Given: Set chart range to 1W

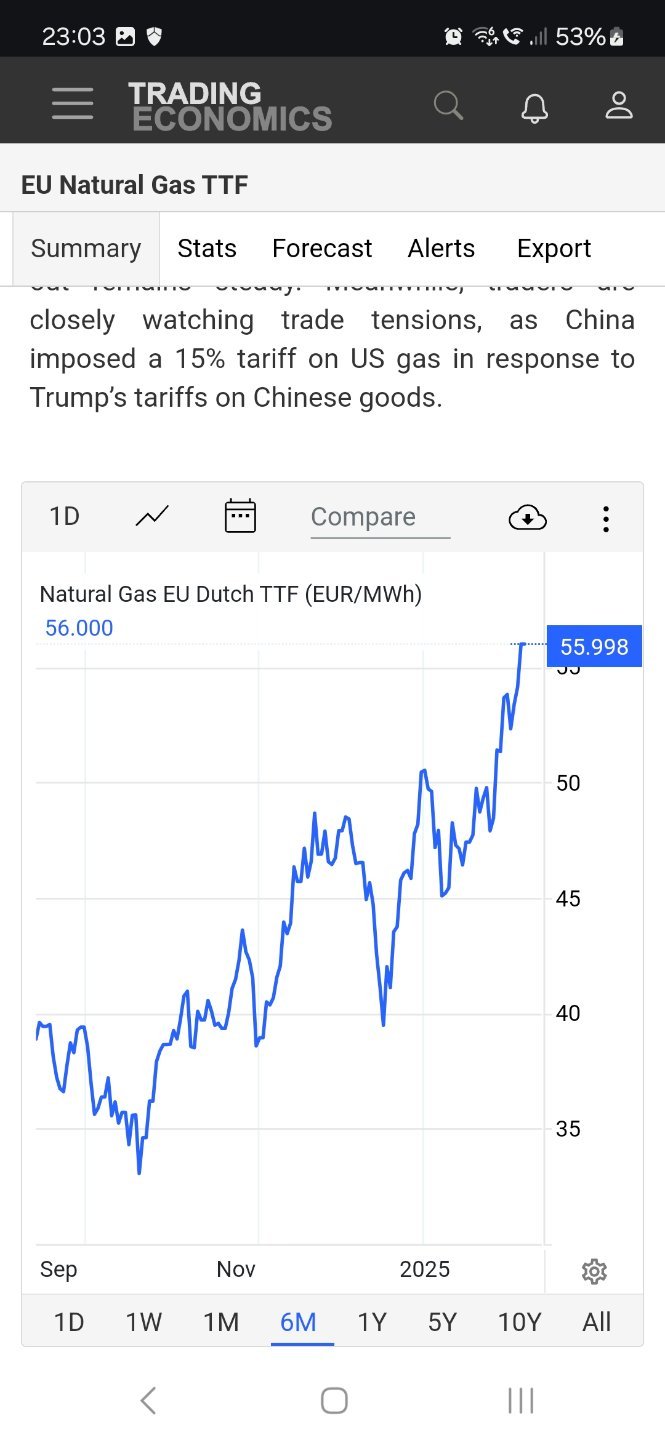Looking at the screenshot, I should click(144, 1322).
